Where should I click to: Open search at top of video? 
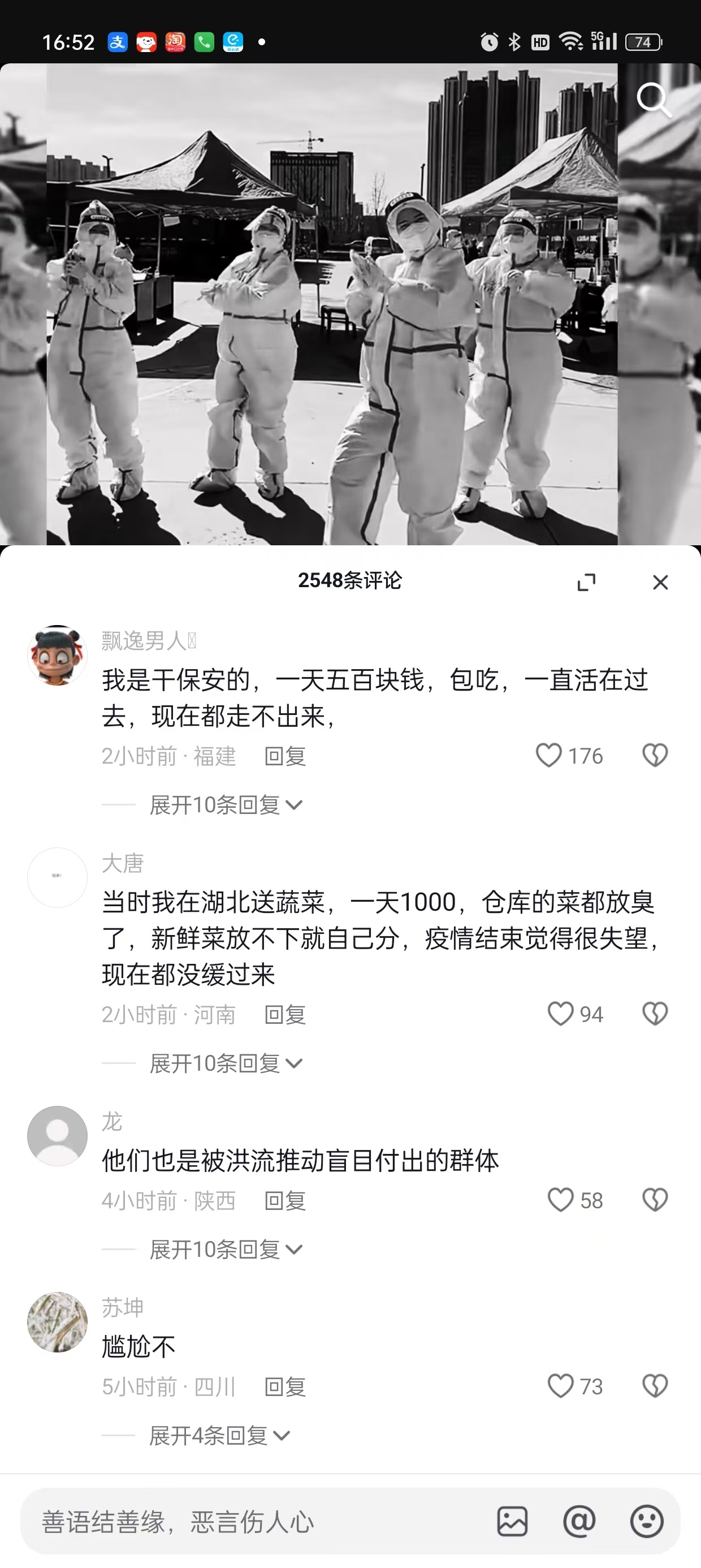pos(654,99)
